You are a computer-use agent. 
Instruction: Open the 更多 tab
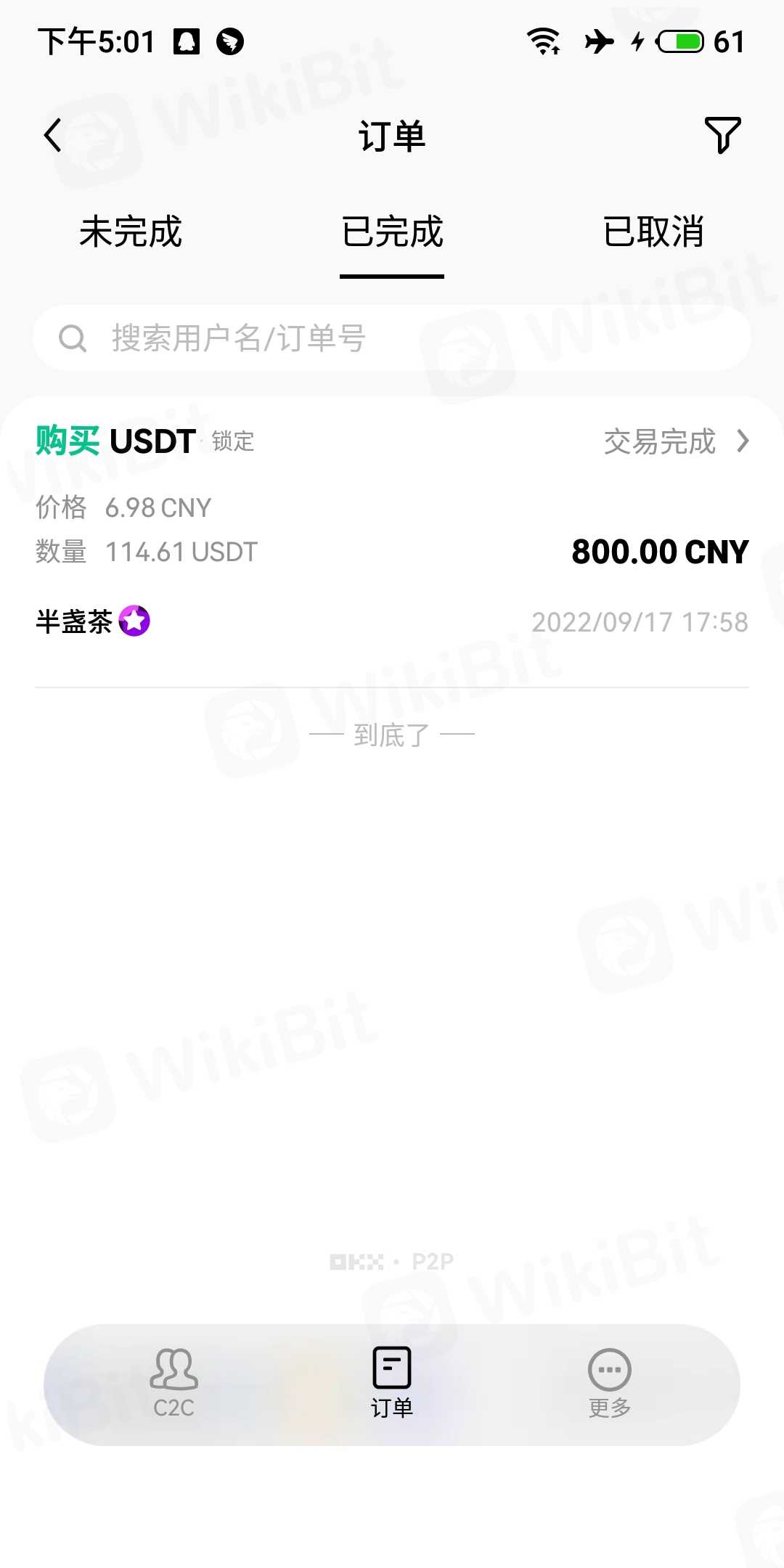pos(609,1384)
